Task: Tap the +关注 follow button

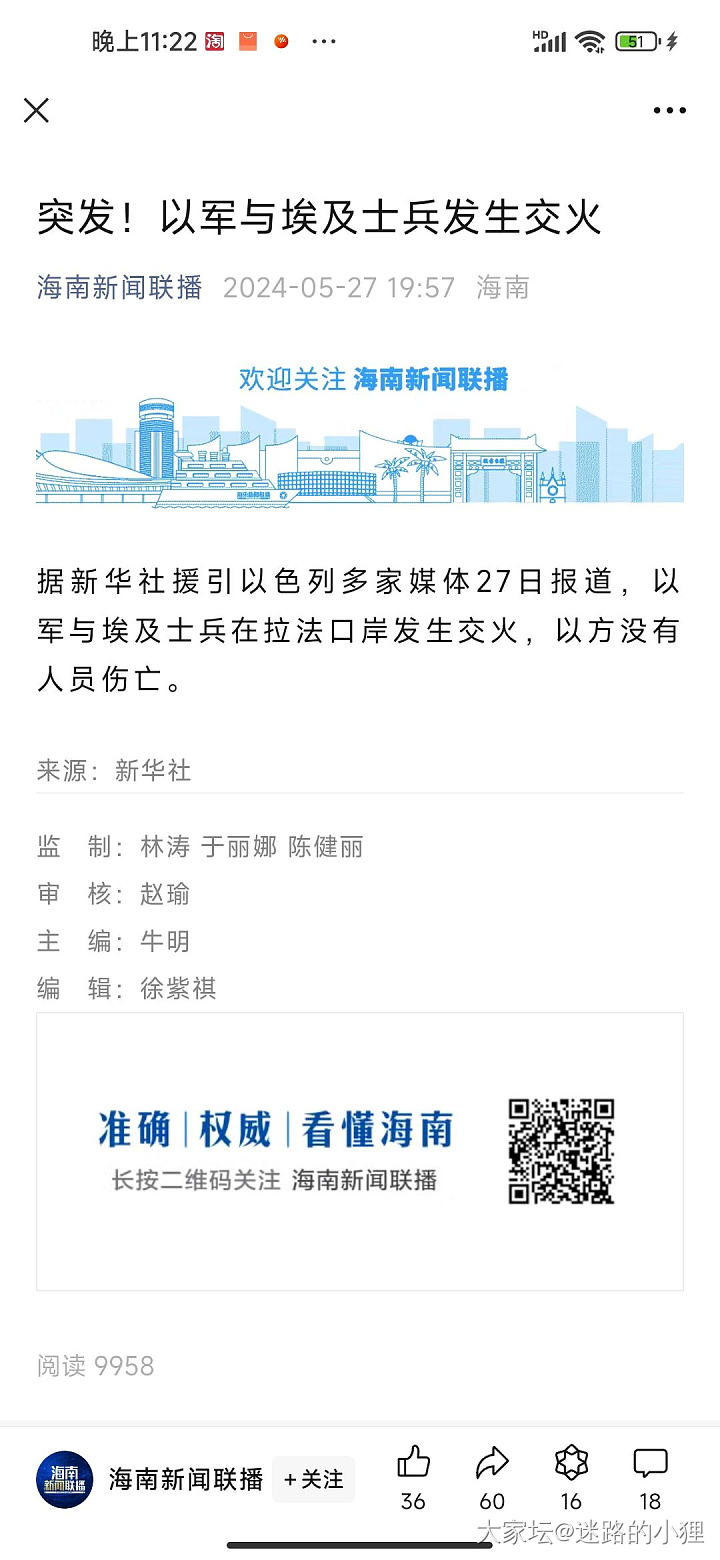Action: [313, 1479]
